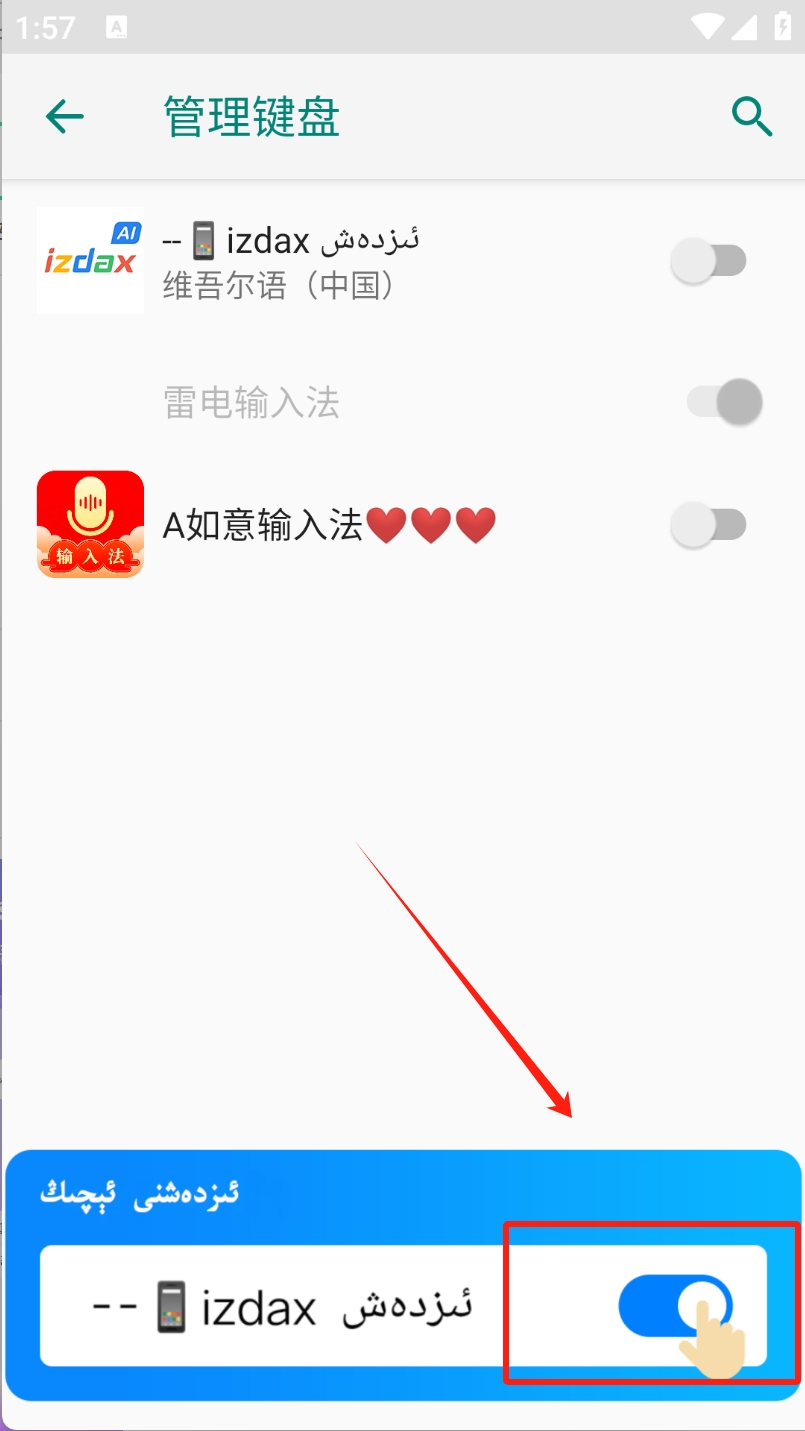Go back from the 管理键盘 screen
The width and height of the screenshot is (805, 1431).
pyautogui.click(x=65, y=117)
